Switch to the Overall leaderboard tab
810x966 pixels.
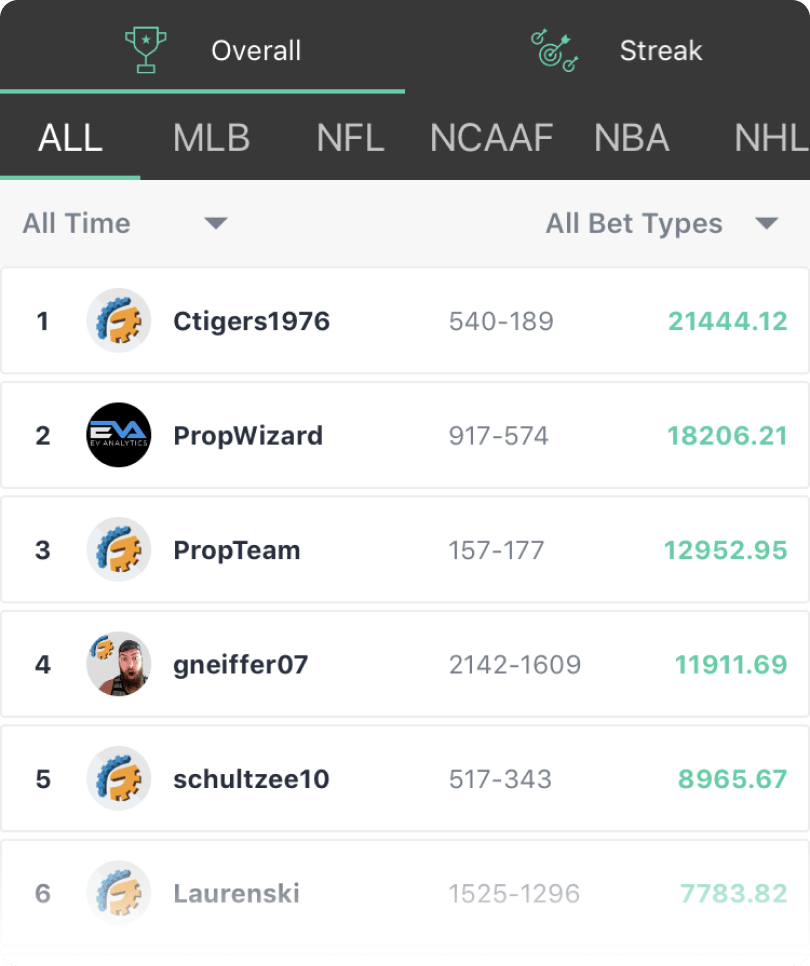coord(212,50)
